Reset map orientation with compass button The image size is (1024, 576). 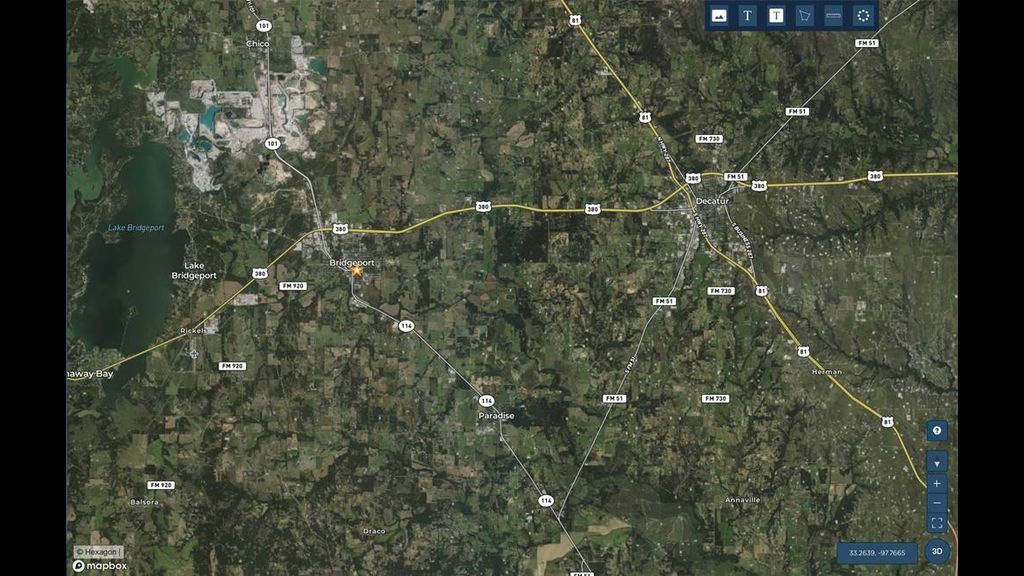(937, 462)
